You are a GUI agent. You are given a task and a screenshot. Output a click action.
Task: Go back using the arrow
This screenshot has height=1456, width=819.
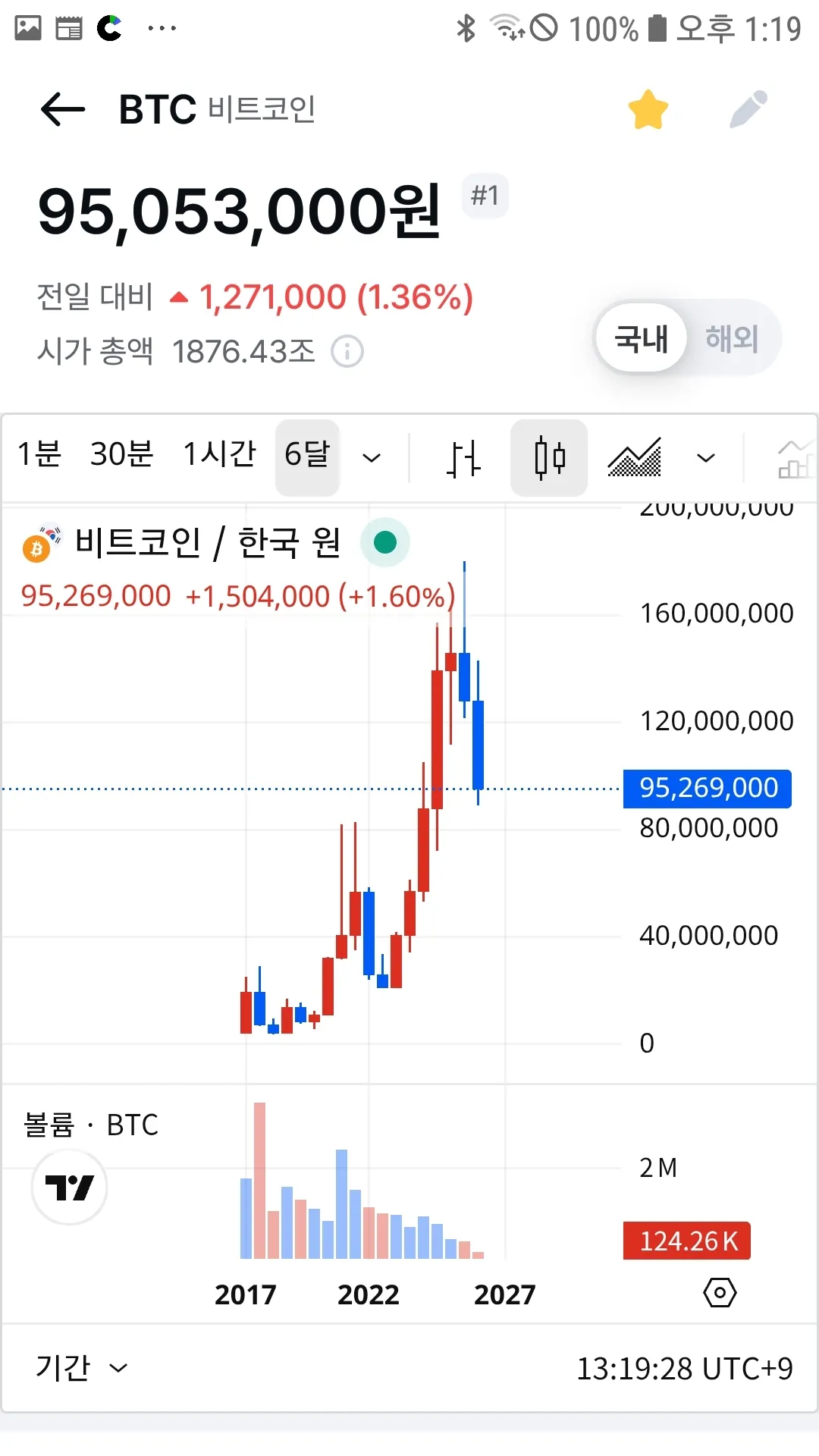[x=62, y=110]
